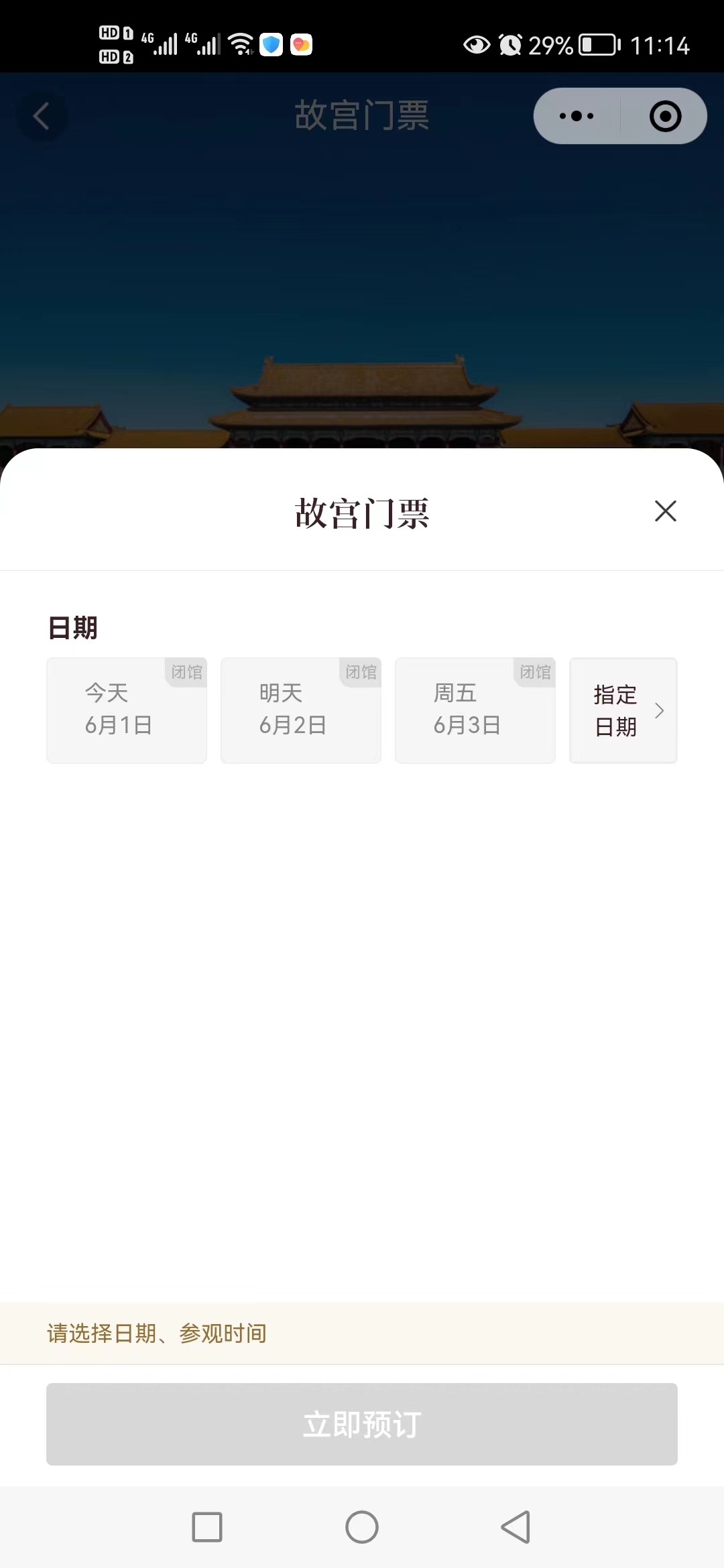Tap the system home button
Screen dimensions: 724x1568
tap(362, 1527)
